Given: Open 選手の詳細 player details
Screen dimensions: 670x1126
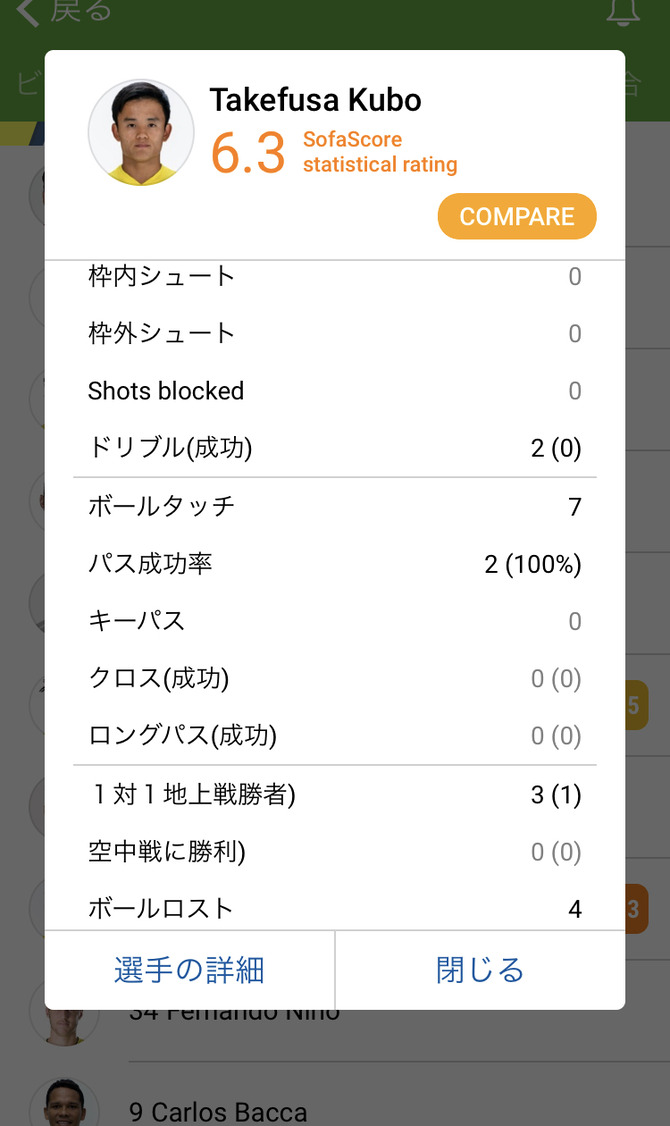Looking at the screenshot, I should pyautogui.click(x=190, y=970).
